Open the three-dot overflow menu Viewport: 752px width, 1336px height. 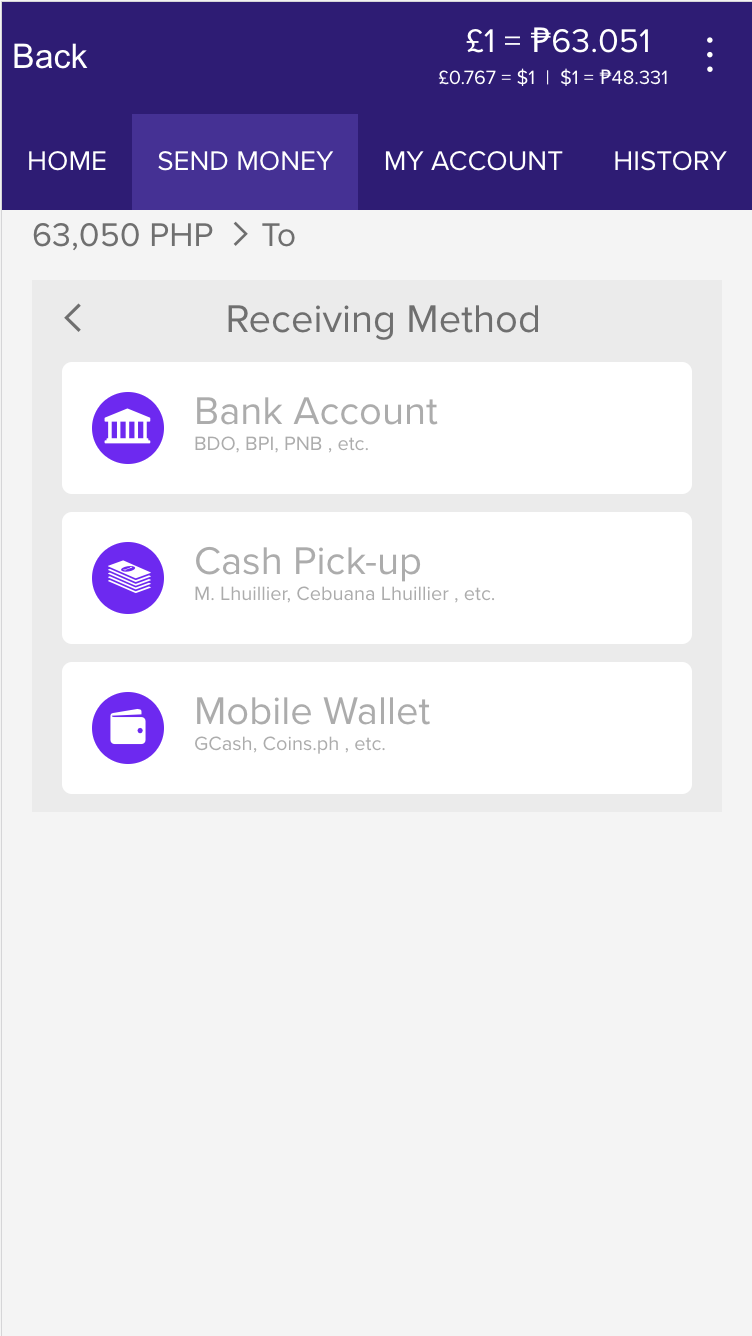(x=709, y=55)
